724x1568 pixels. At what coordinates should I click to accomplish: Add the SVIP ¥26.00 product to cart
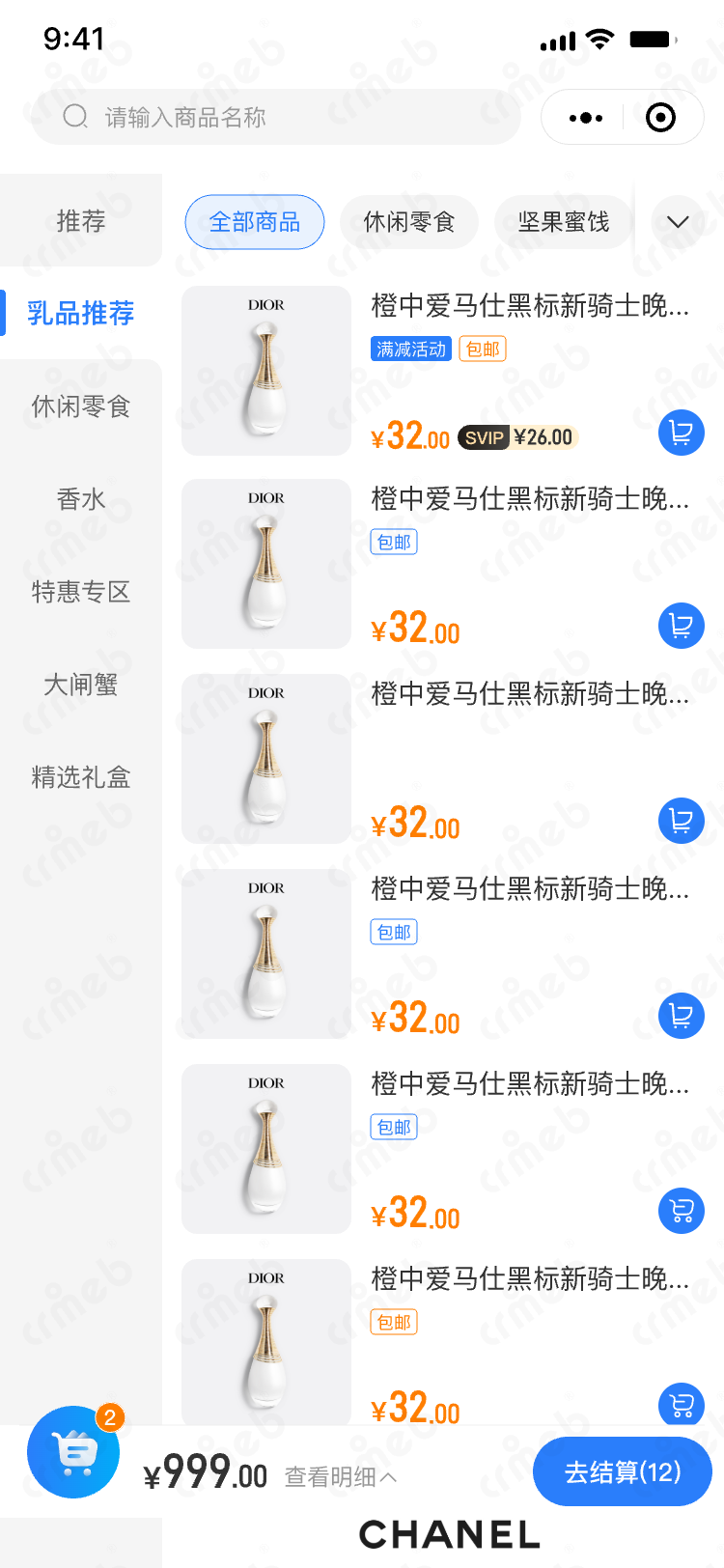[682, 433]
